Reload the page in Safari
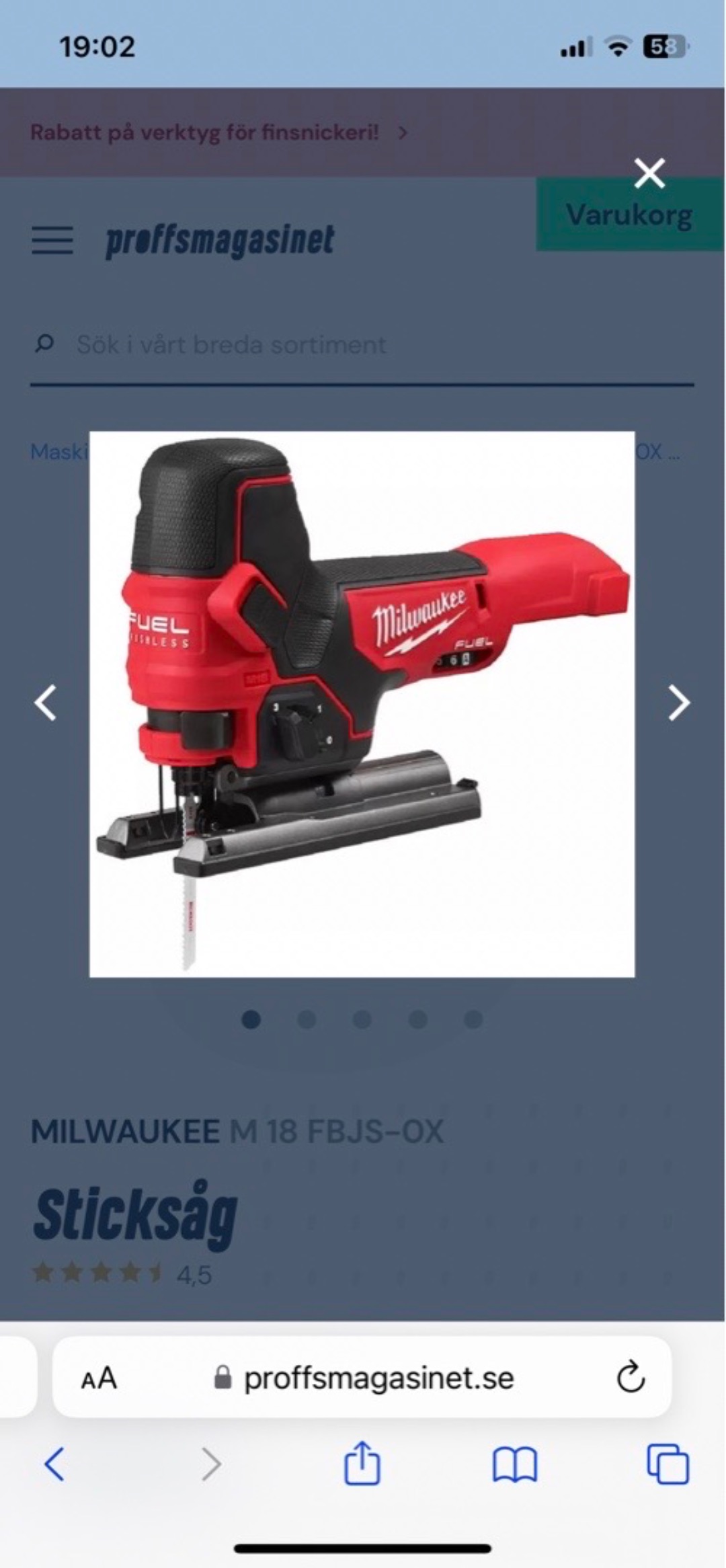Screen dimensions: 726x1568 [x=630, y=1378]
